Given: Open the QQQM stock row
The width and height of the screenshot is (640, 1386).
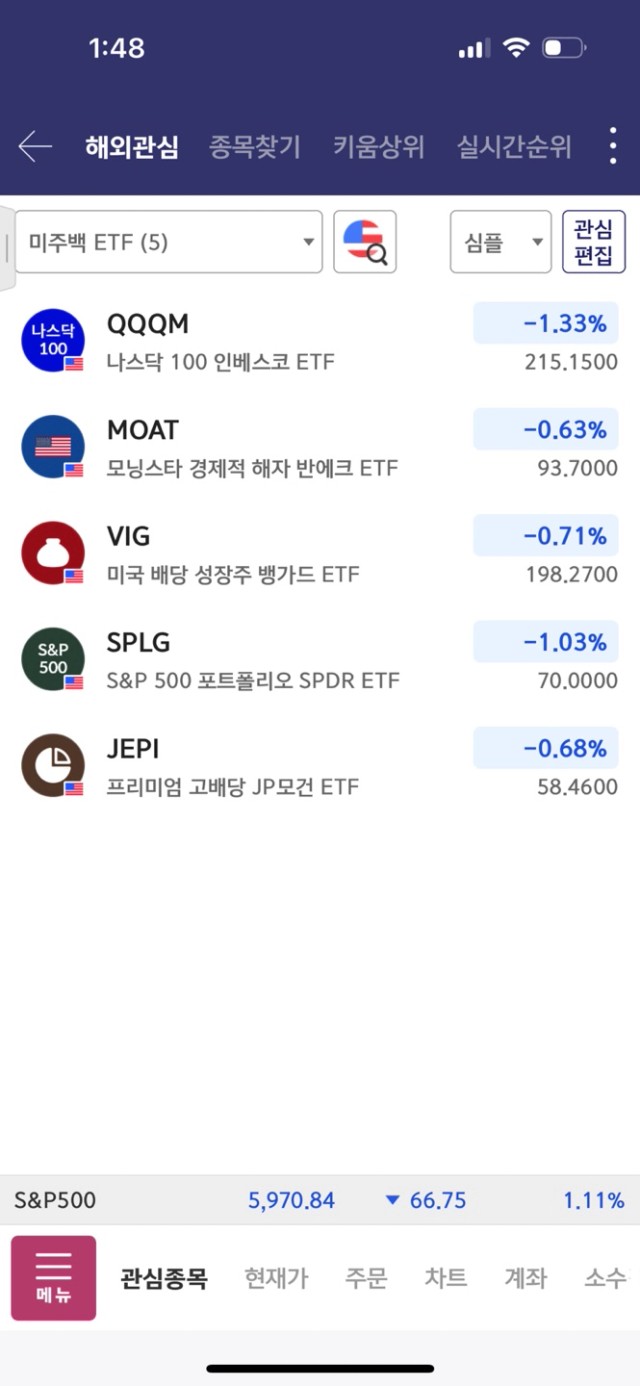Looking at the screenshot, I should click(x=320, y=341).
